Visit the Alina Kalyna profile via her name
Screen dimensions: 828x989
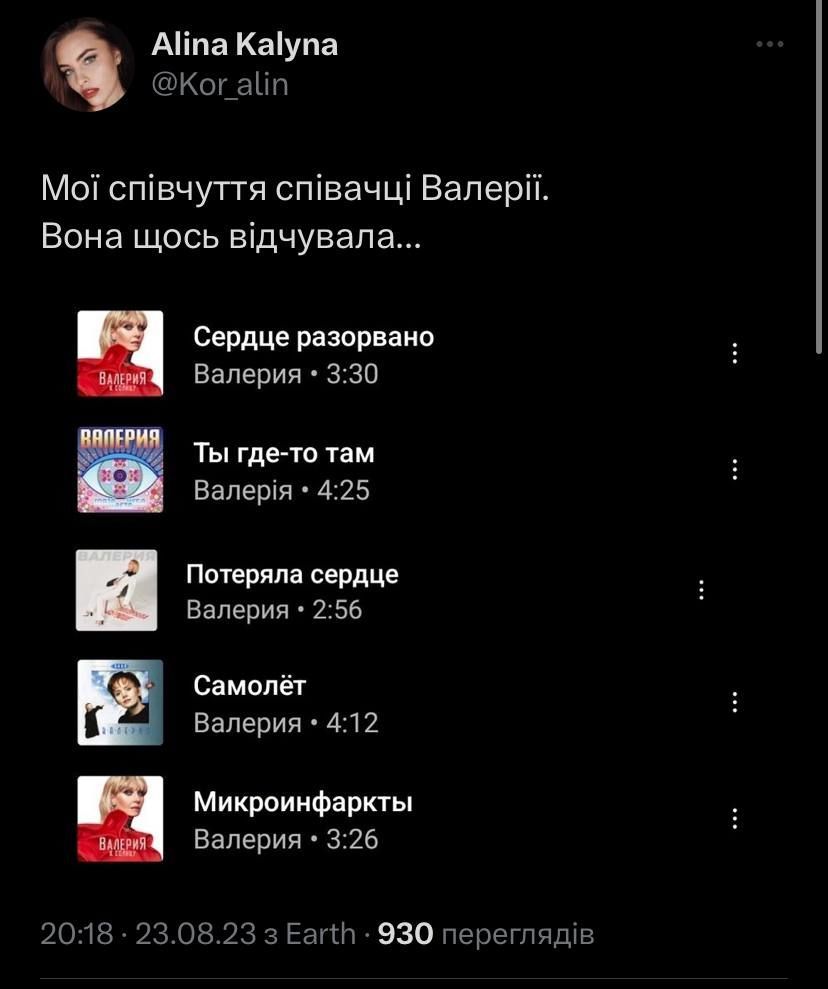244,44
